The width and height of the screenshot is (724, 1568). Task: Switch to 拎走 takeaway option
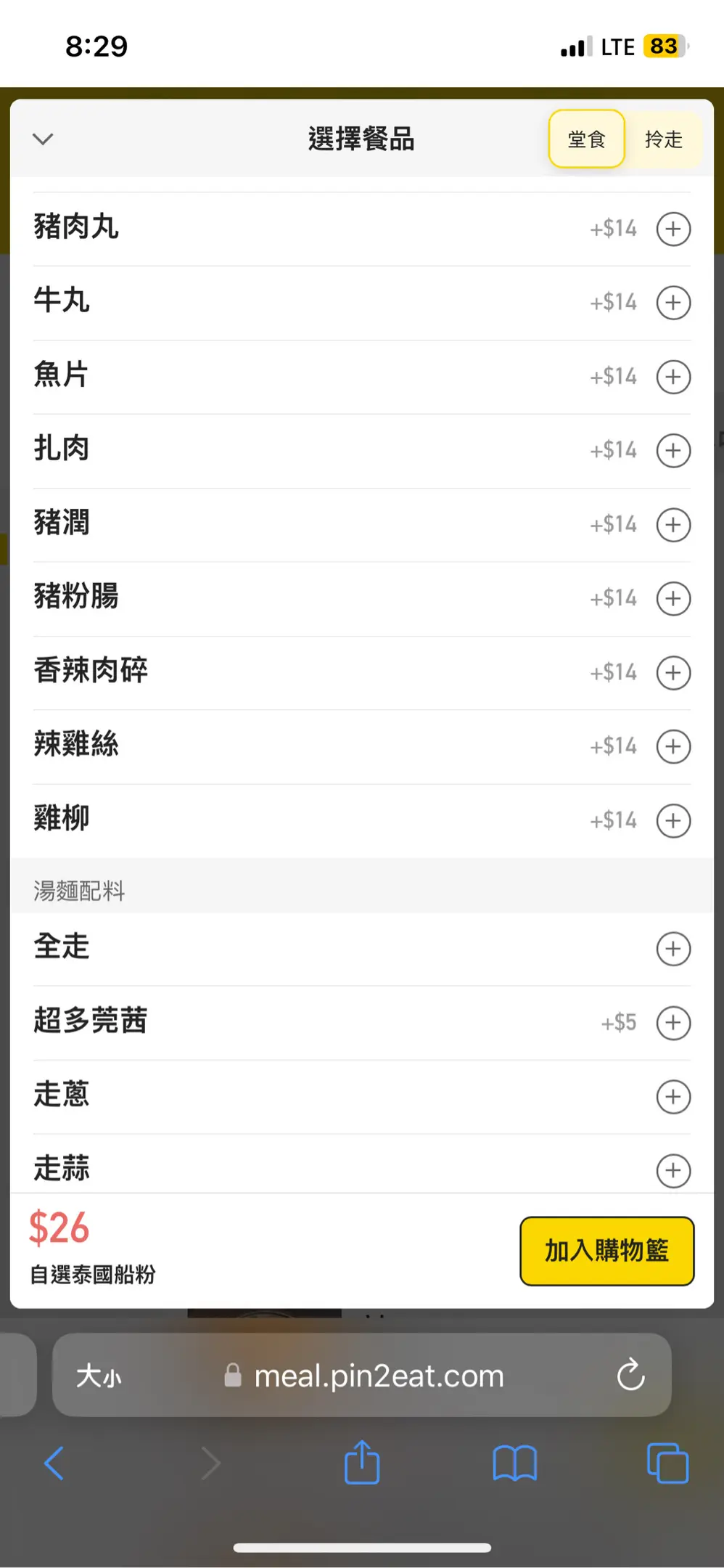[663, 139]
